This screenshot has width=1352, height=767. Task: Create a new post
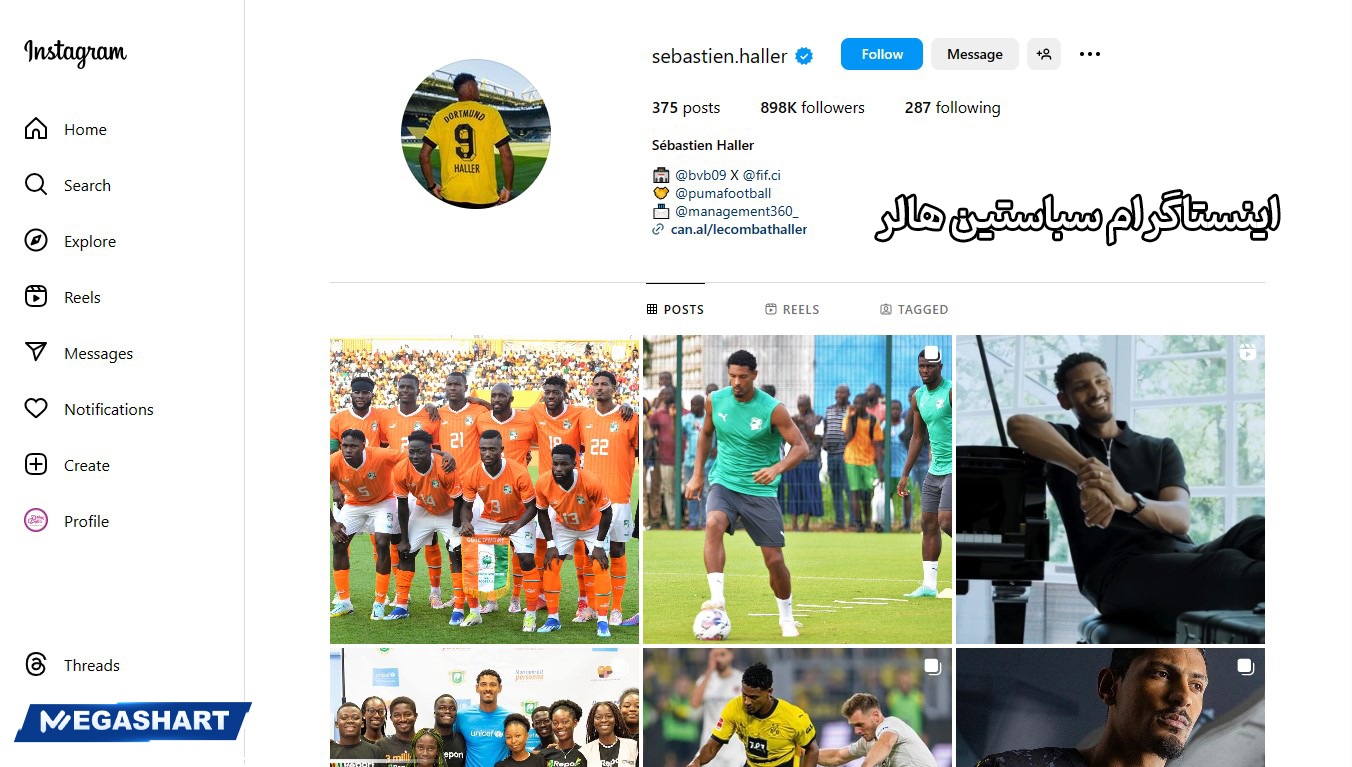pos(86,465)
